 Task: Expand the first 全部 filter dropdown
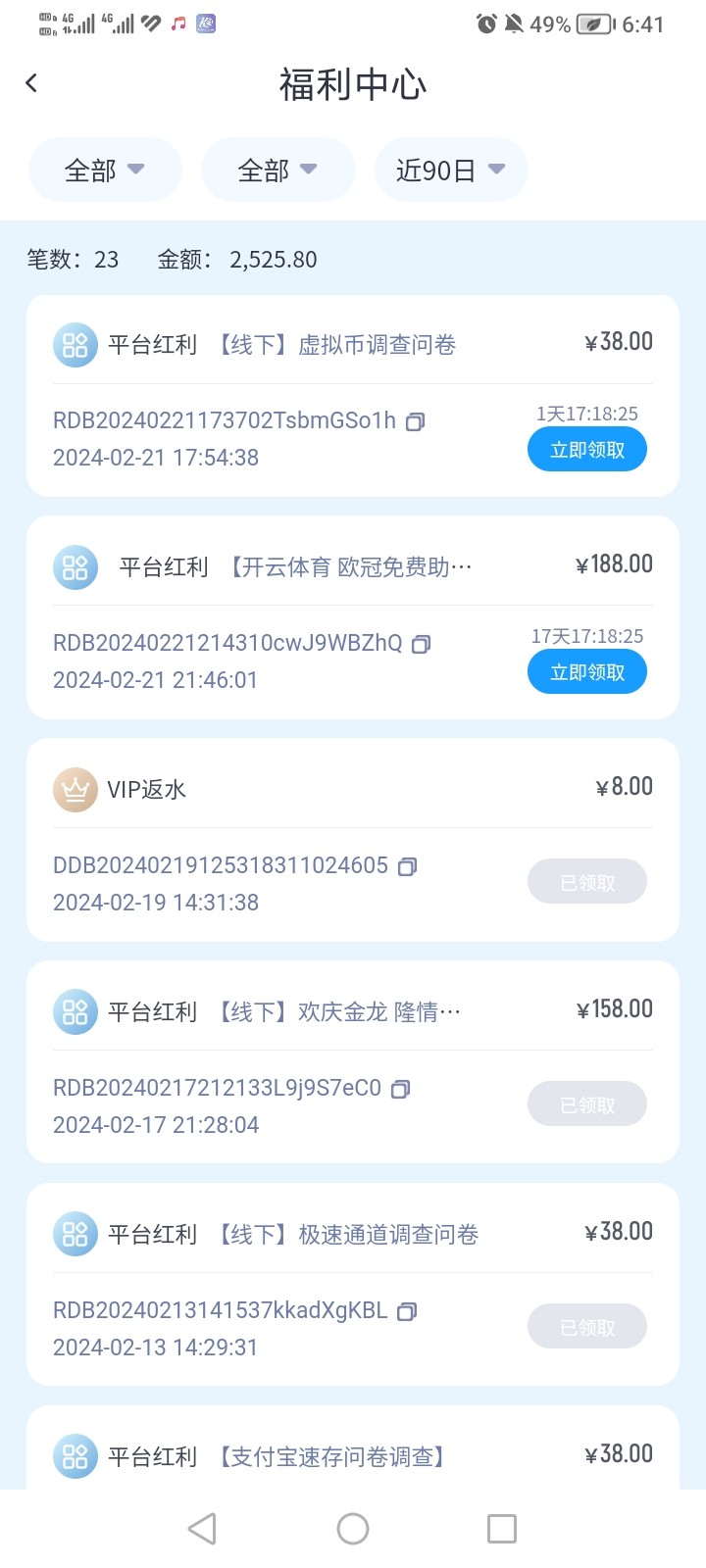pos(105,171)
